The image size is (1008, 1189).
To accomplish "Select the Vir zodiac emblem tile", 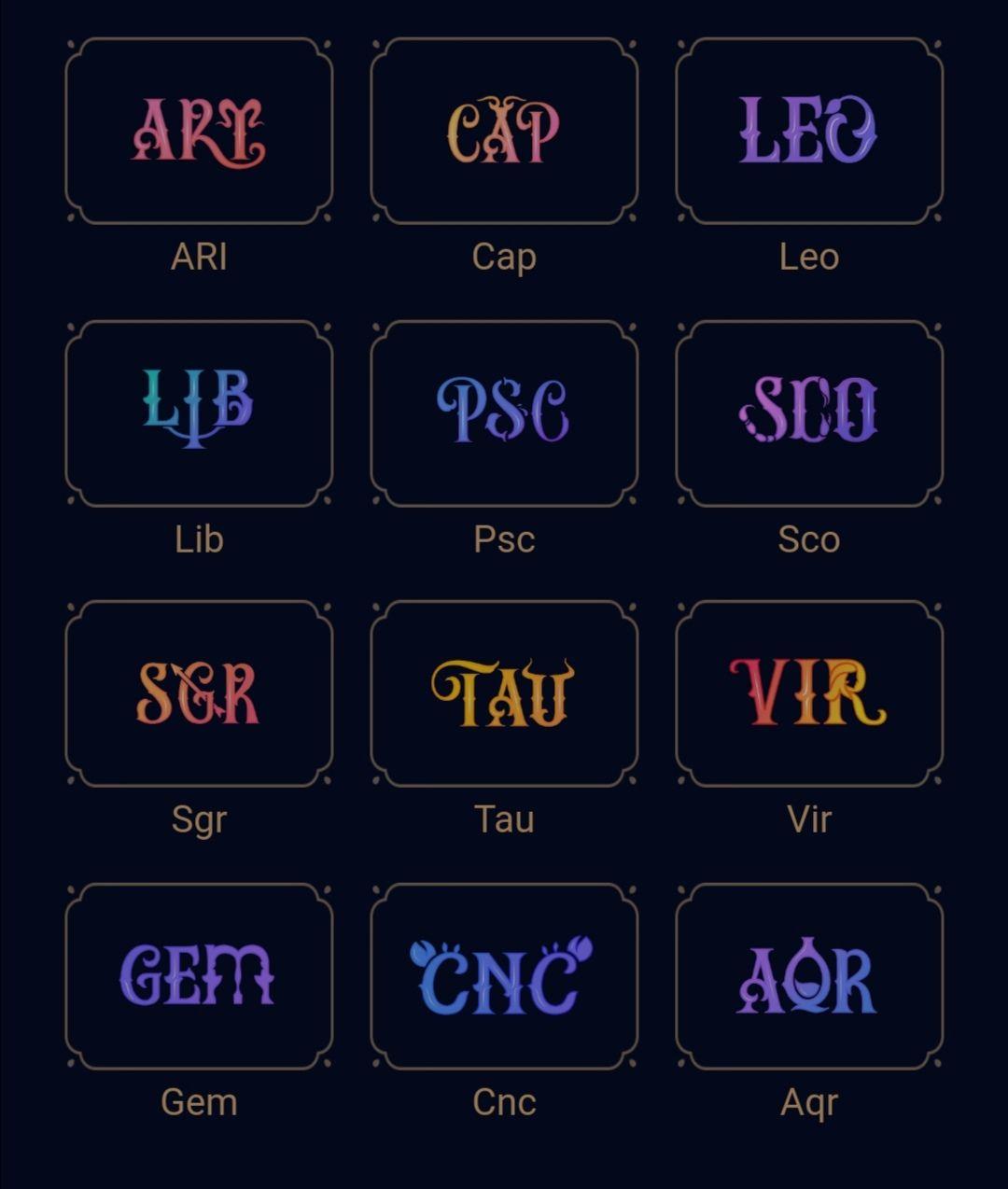I will [x=809, y=693].
